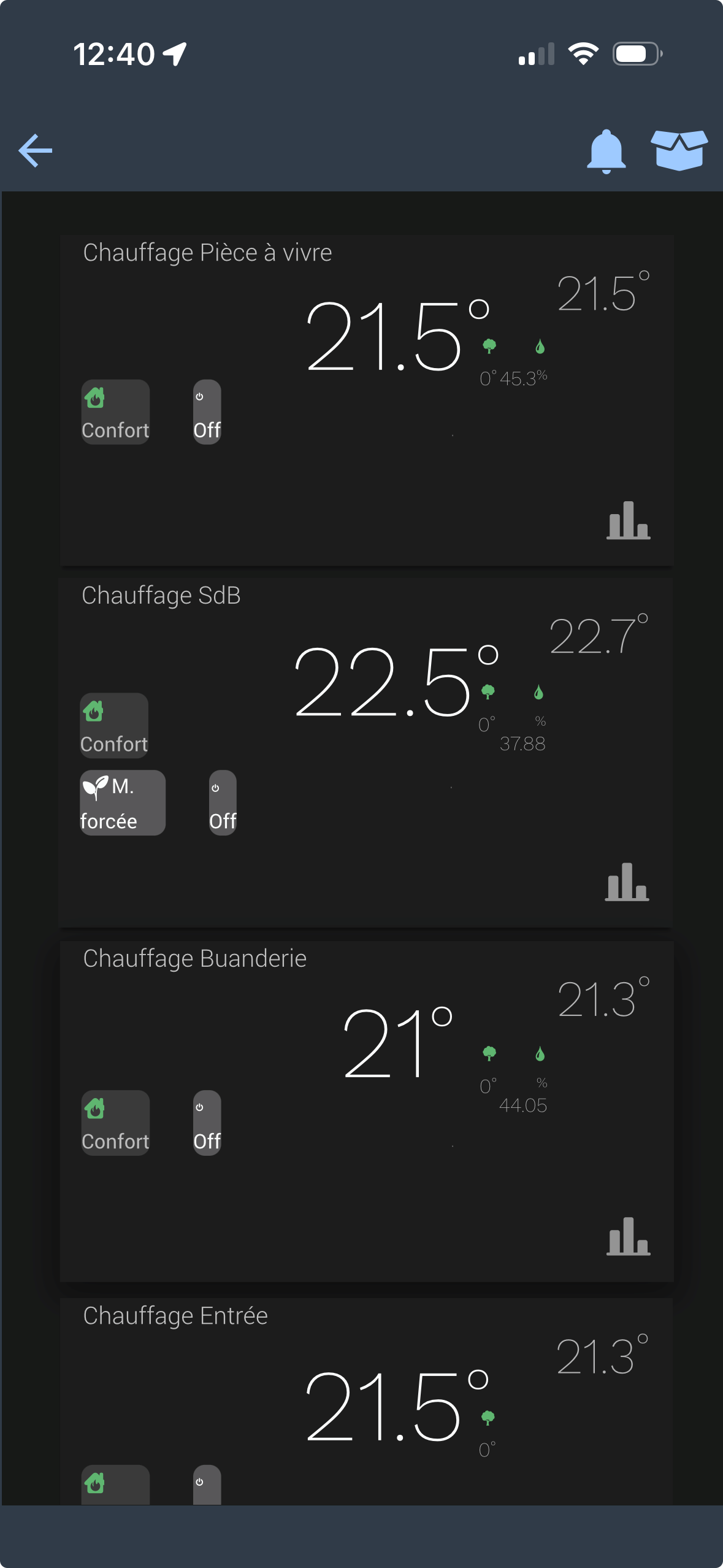The height and width of the screenshot is (1568, 723).
Task: Turn off Pièce à vivre heating
Action: click(x=207, y=412)
